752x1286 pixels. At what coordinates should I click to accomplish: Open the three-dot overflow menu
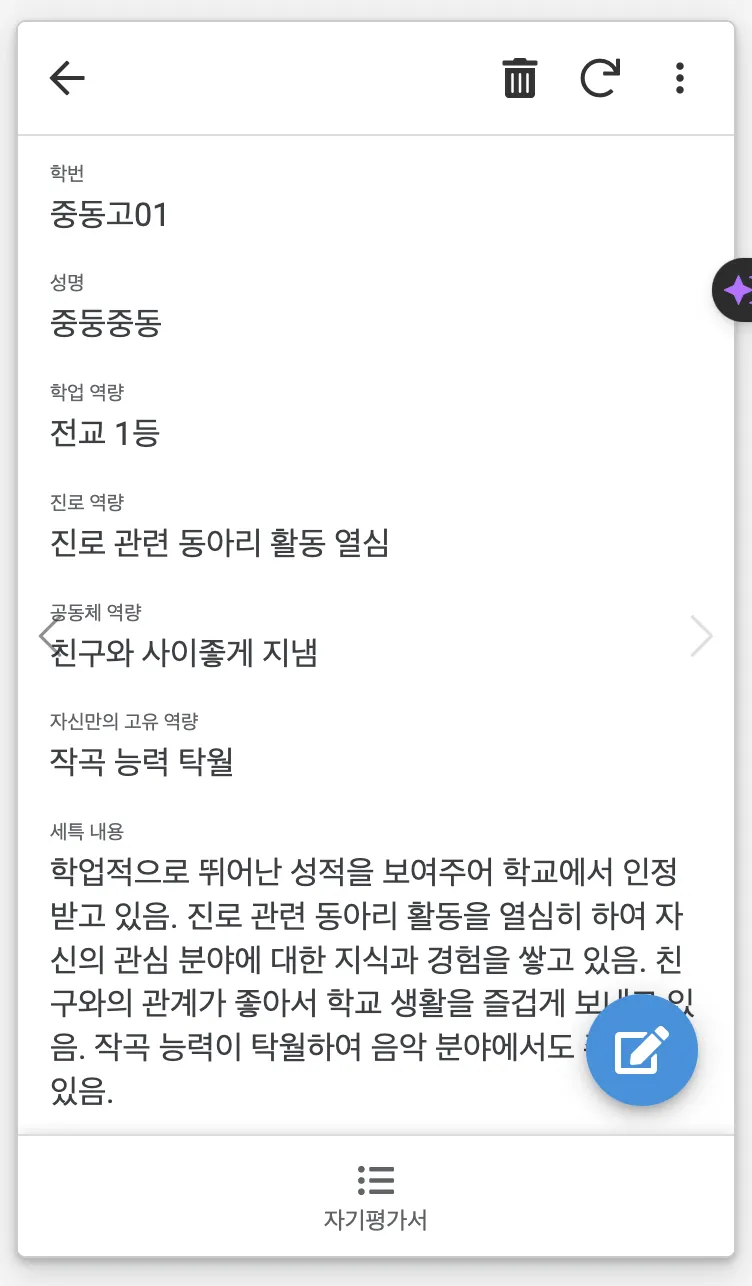coord(680,78)
